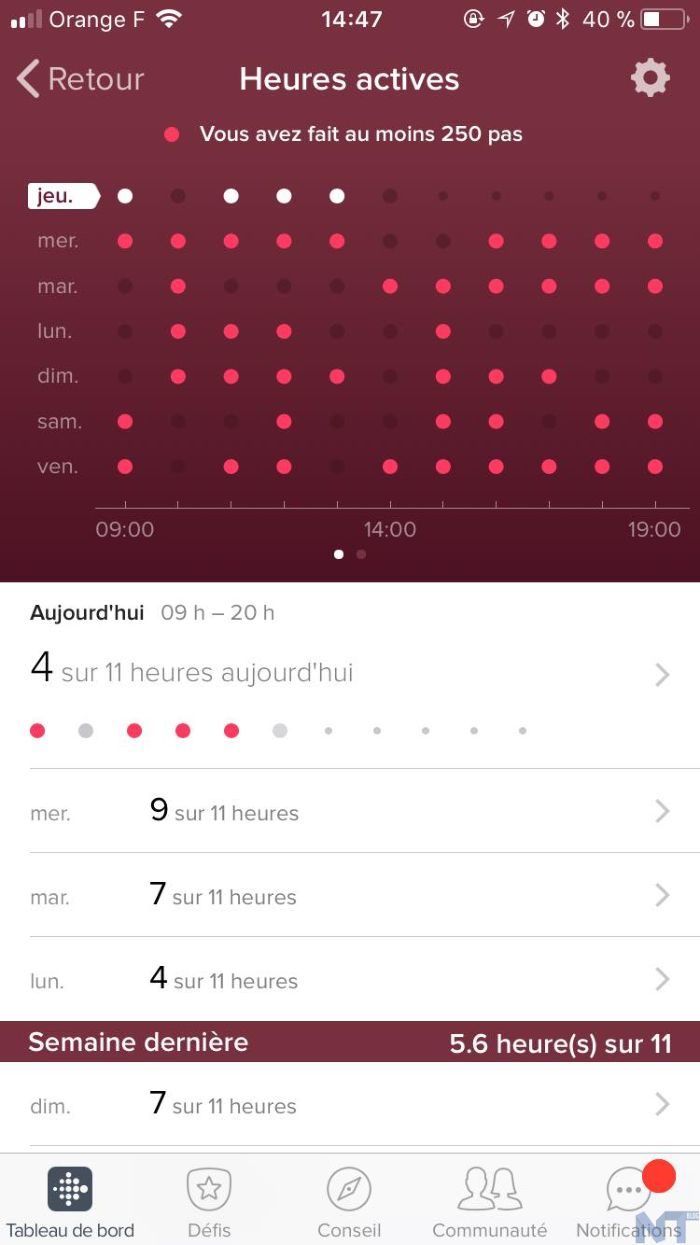Open the lun. 4 sur 11 heures row
700x1245 pixels.
coord(350,979)
